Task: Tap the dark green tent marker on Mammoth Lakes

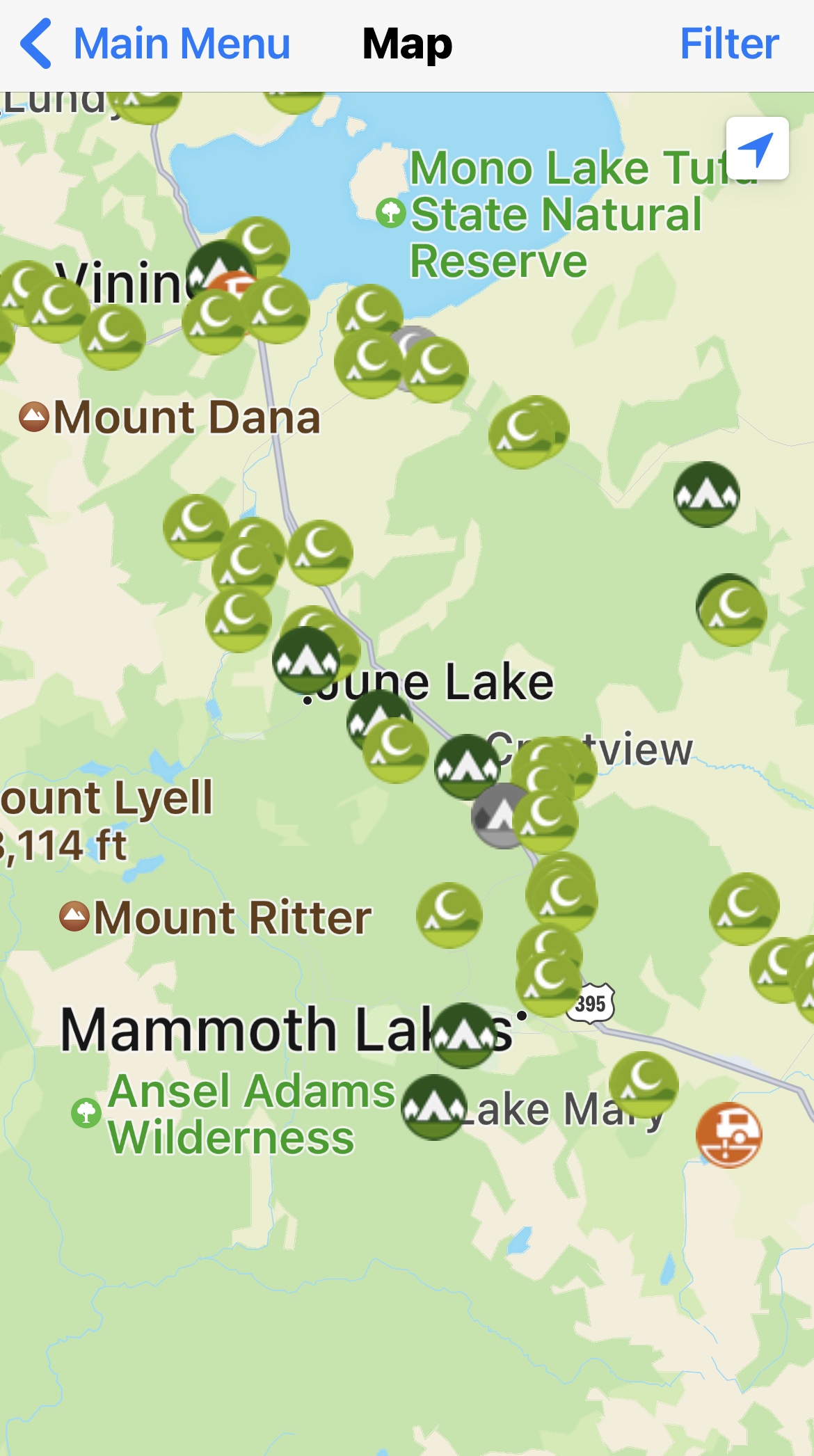Action: click(x=464, y=1034)
